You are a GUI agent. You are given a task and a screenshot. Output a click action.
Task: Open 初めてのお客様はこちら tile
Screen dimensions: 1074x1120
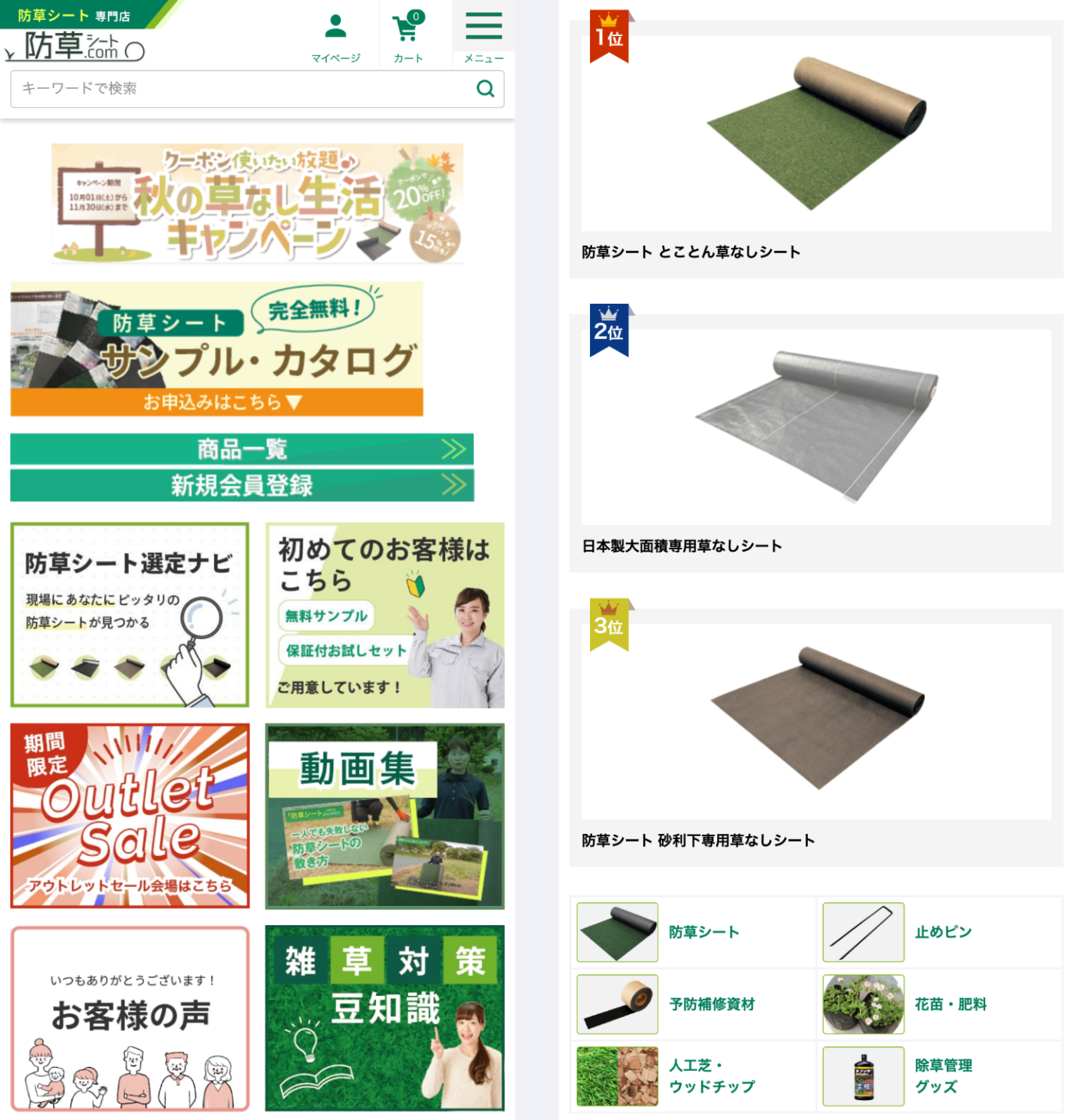pyautogui.click(x=384, y=615)
